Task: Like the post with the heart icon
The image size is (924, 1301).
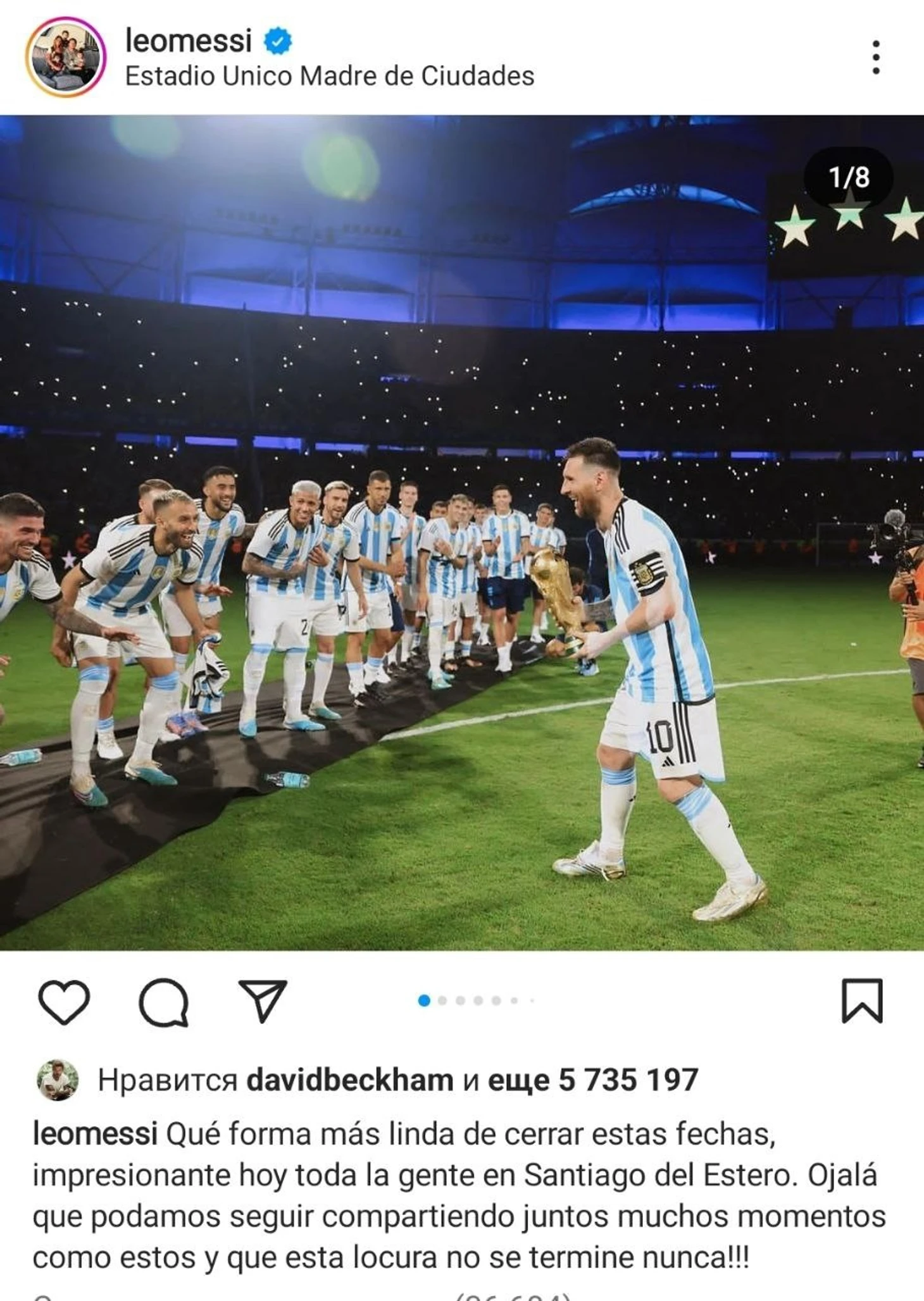Action: pos(64,1001)
